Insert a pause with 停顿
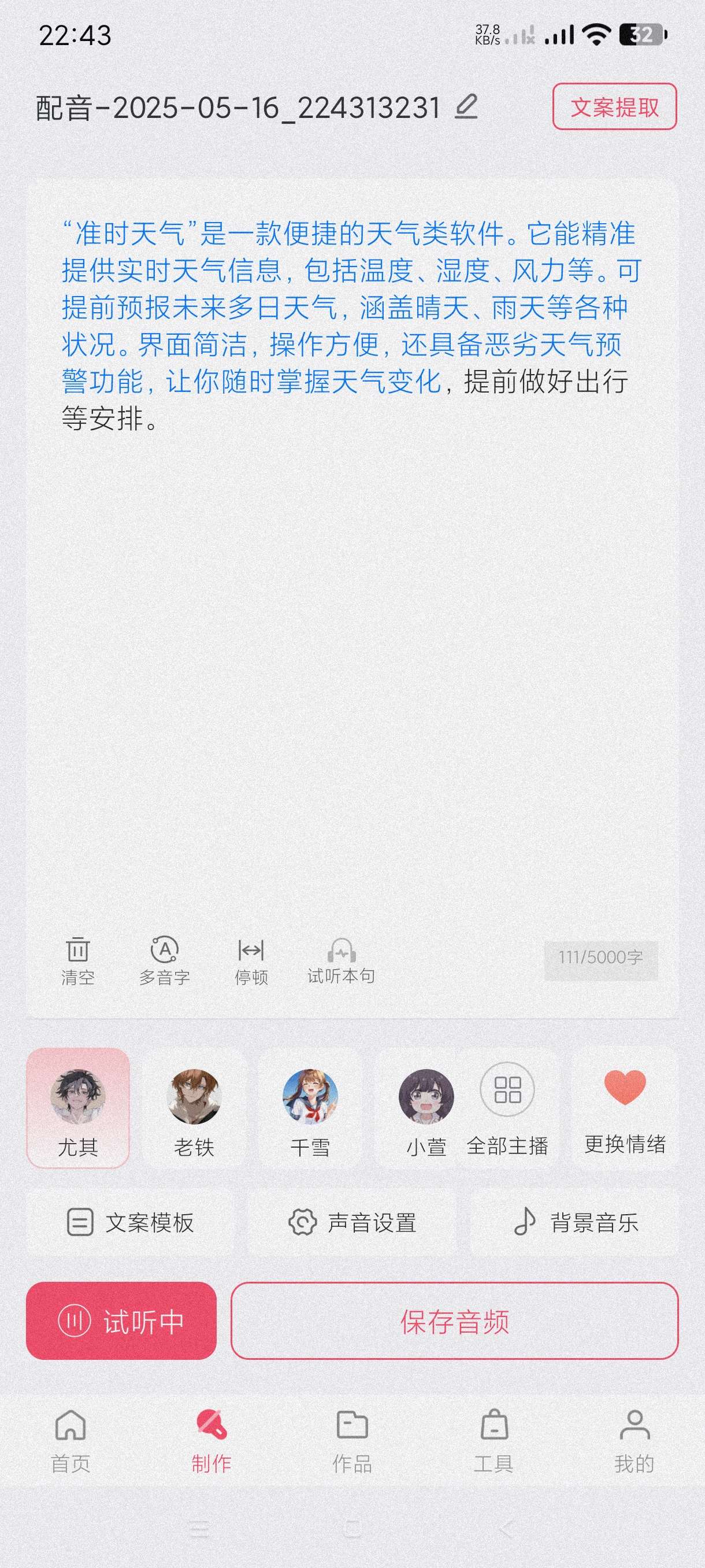This screenshot has width=705, height=1568. [251, 960]
